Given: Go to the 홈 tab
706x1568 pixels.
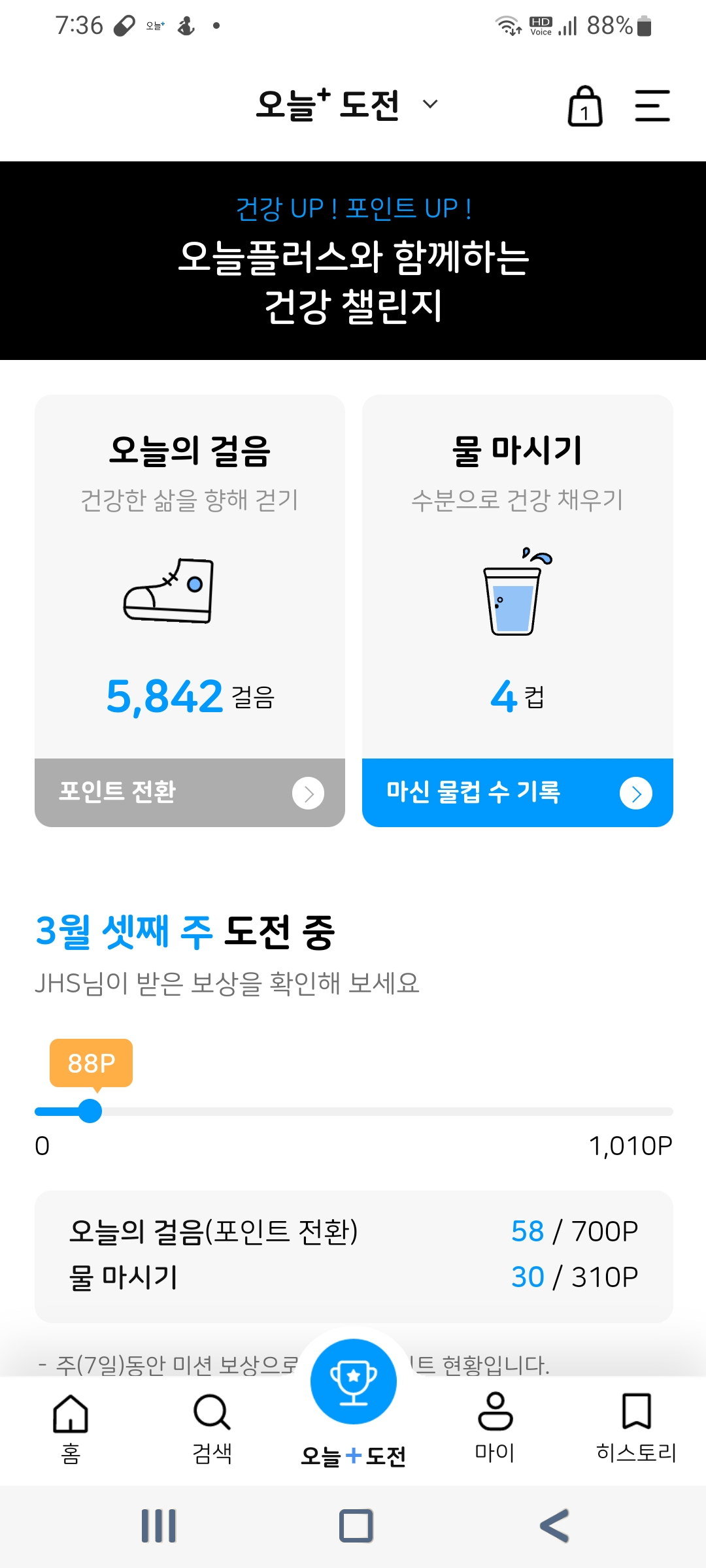Looking at the screenshot, I should pos(71,1428).
